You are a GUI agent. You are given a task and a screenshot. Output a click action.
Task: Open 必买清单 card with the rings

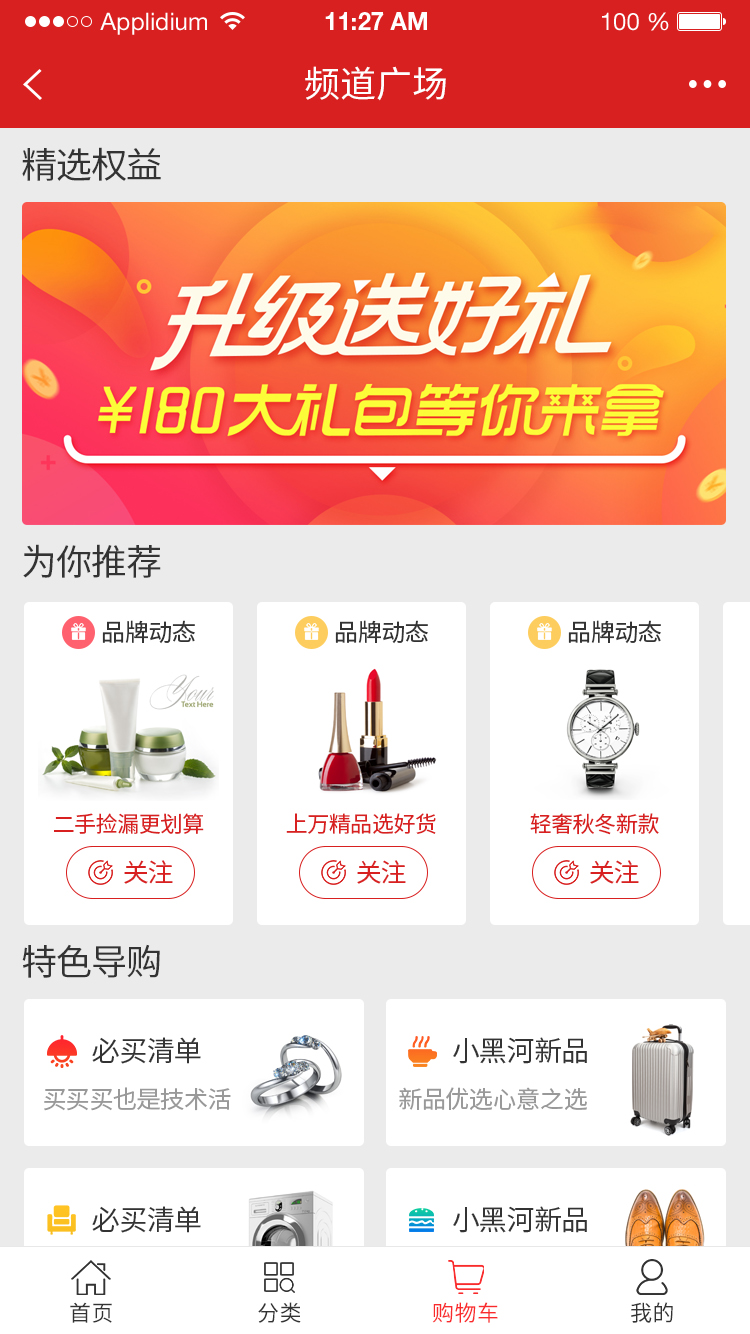194,1072
